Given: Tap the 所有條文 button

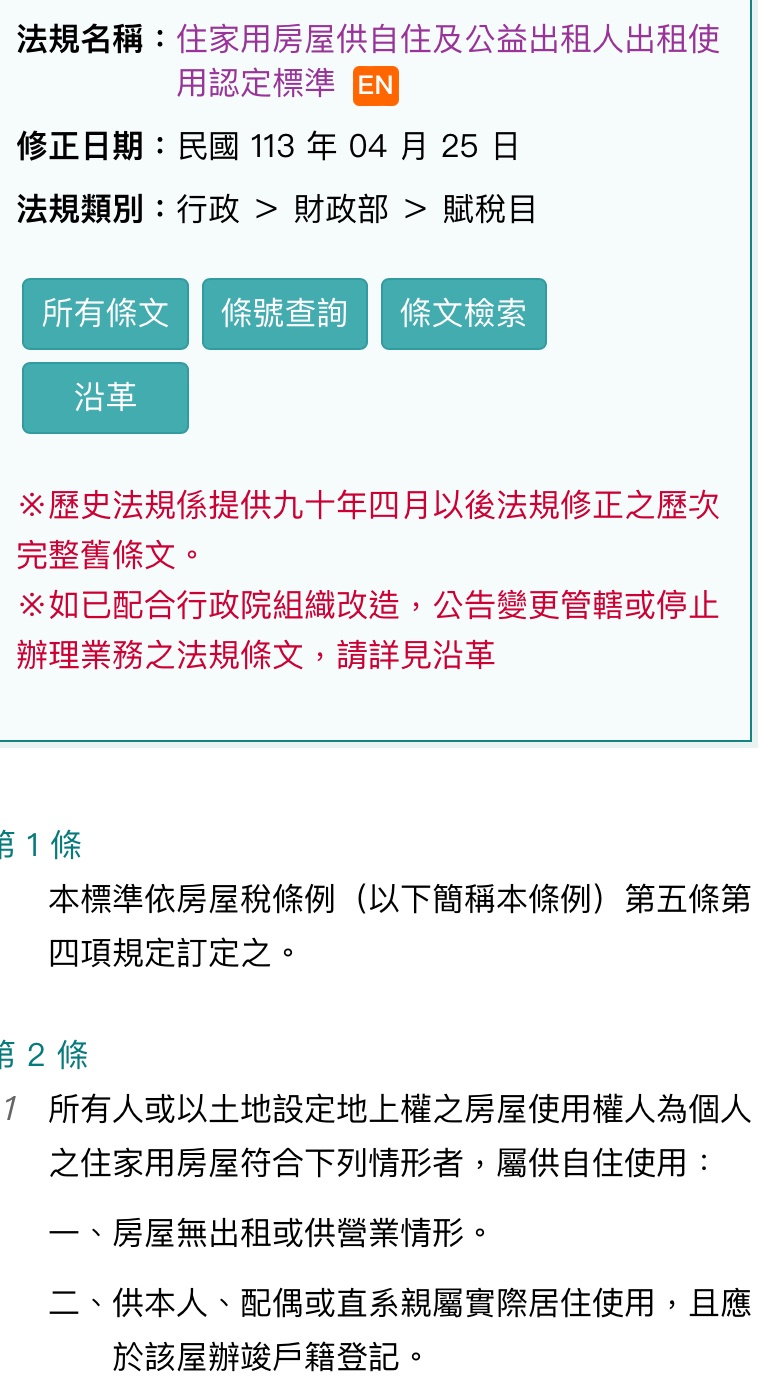Looking at the screenshot, I should pos(105,314).
